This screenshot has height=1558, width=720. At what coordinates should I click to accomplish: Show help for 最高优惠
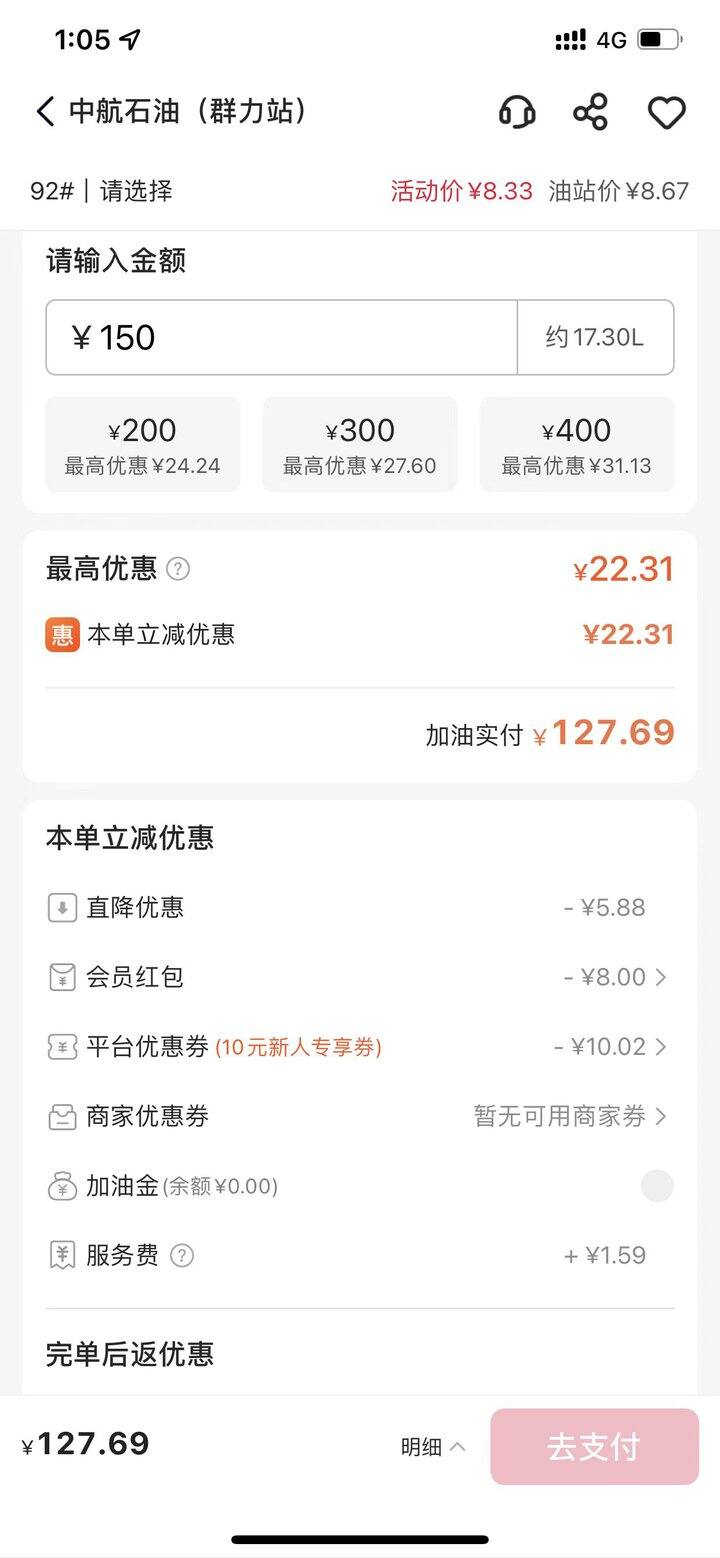[178, 569]
